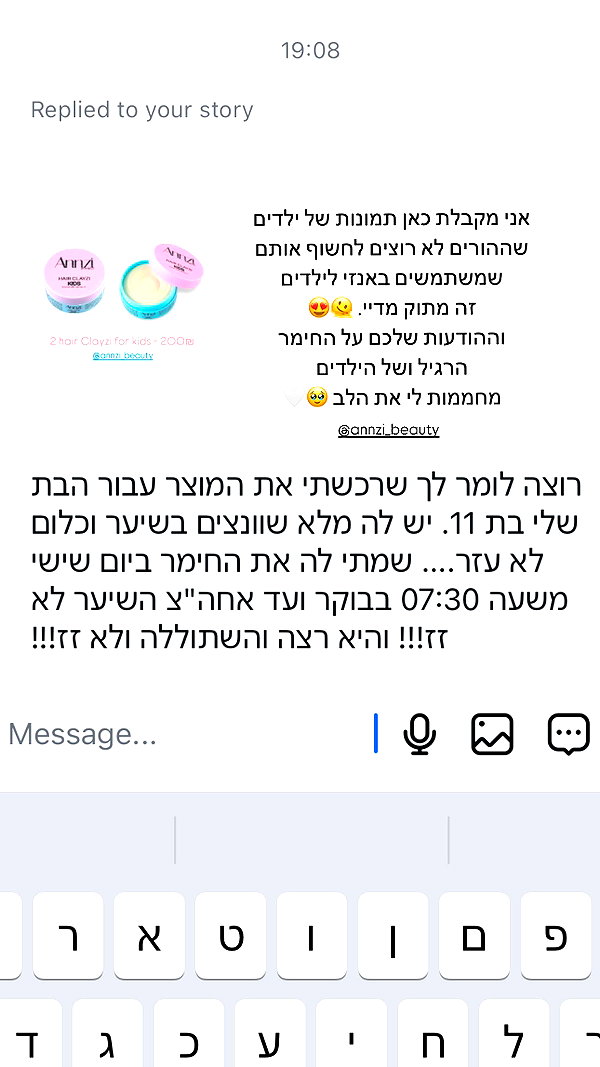Viewport: 600px width, 1067px height.
Task: Type the letter פ on the keyboard
Action: click(556, 936)
